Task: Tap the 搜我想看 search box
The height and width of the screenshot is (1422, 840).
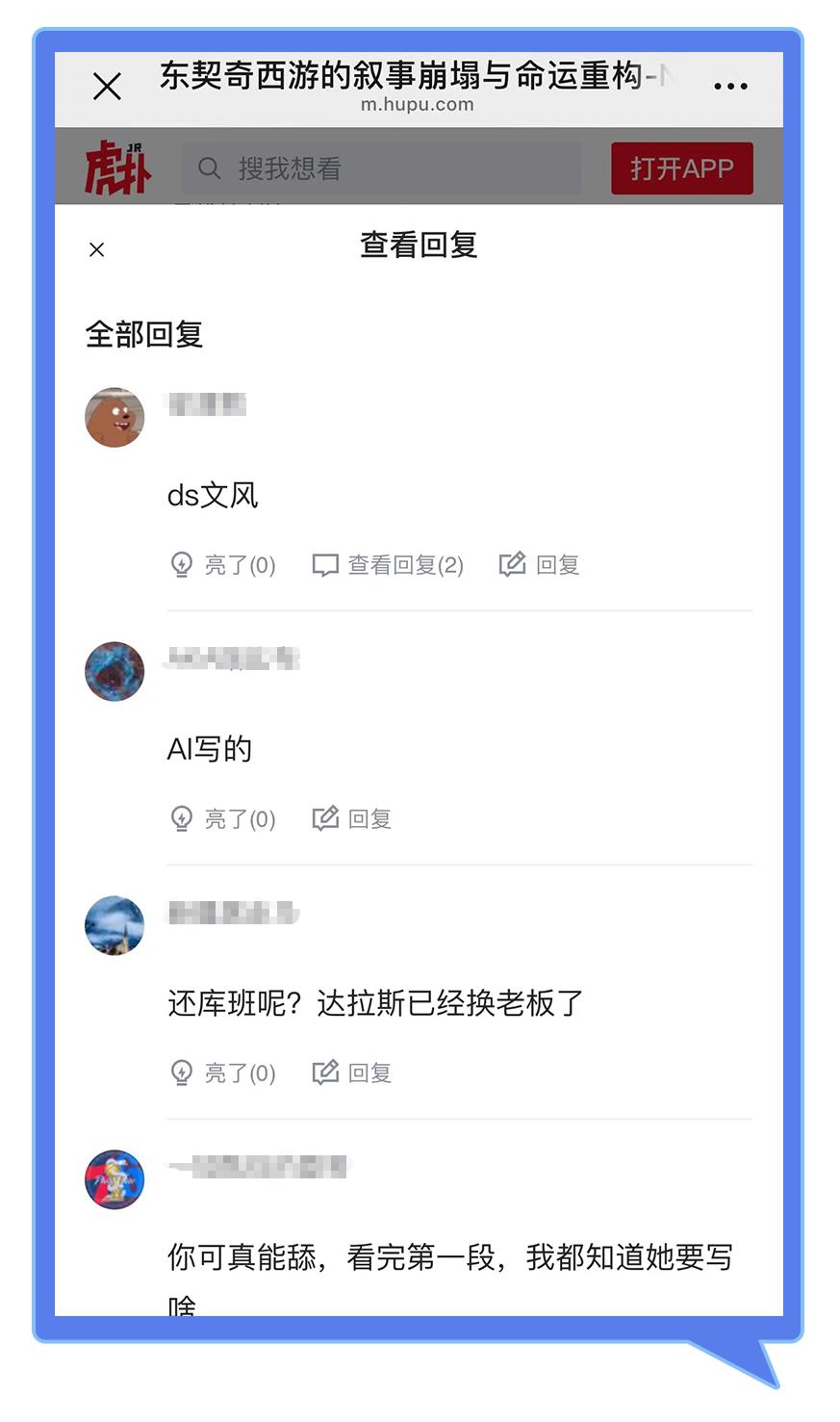Action: point(381,168)
